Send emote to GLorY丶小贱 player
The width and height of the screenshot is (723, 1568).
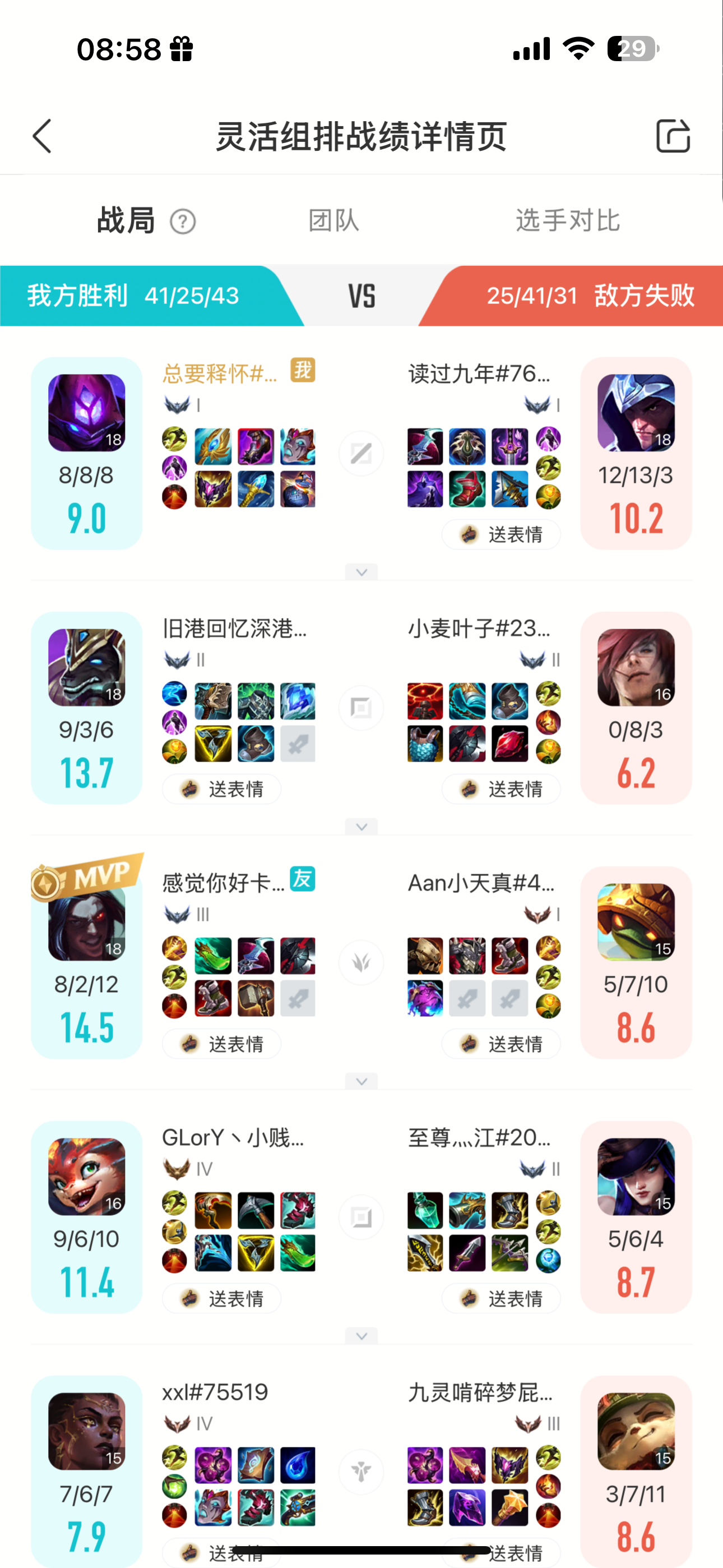tap(221, 1298)
